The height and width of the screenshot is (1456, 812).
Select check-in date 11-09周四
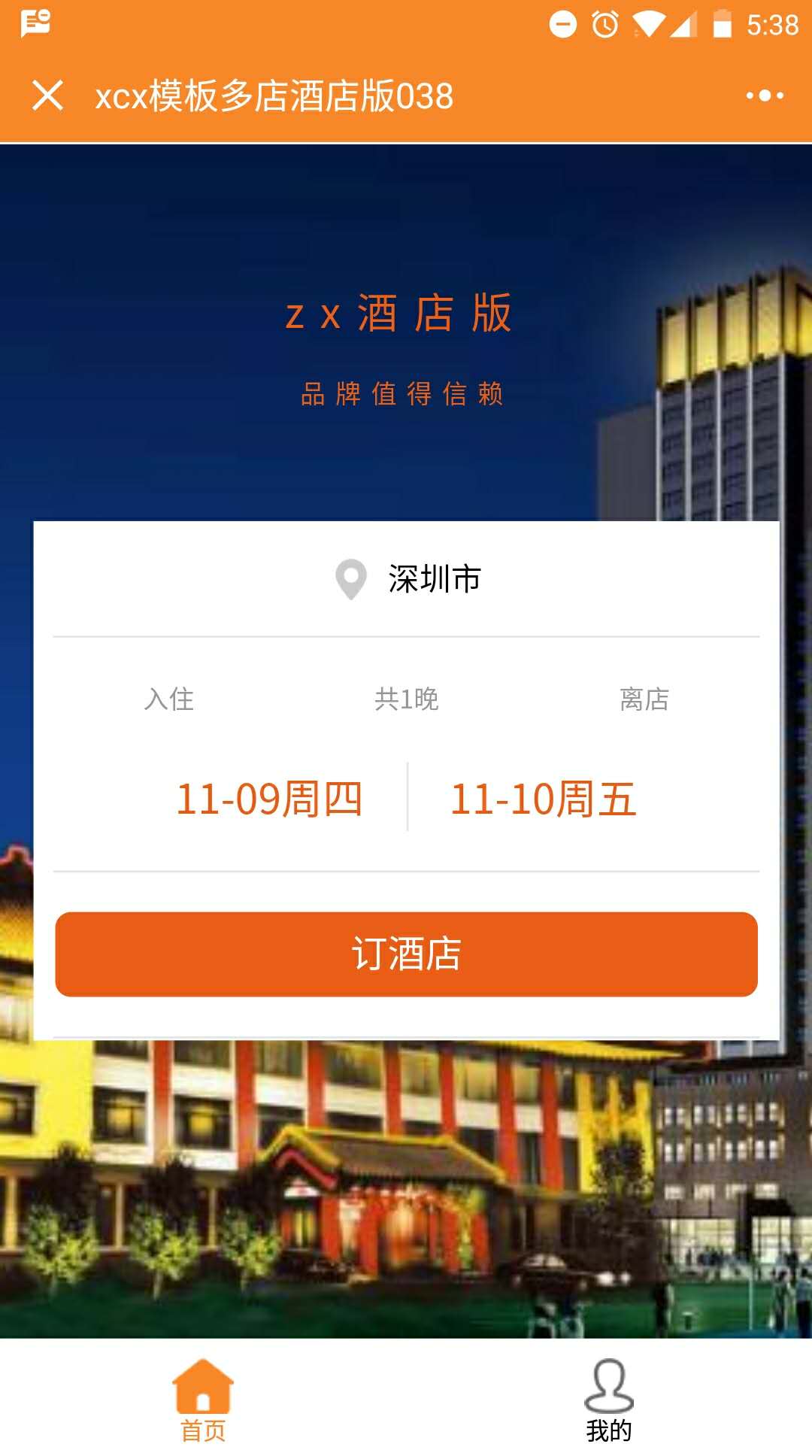pos(269,799)
